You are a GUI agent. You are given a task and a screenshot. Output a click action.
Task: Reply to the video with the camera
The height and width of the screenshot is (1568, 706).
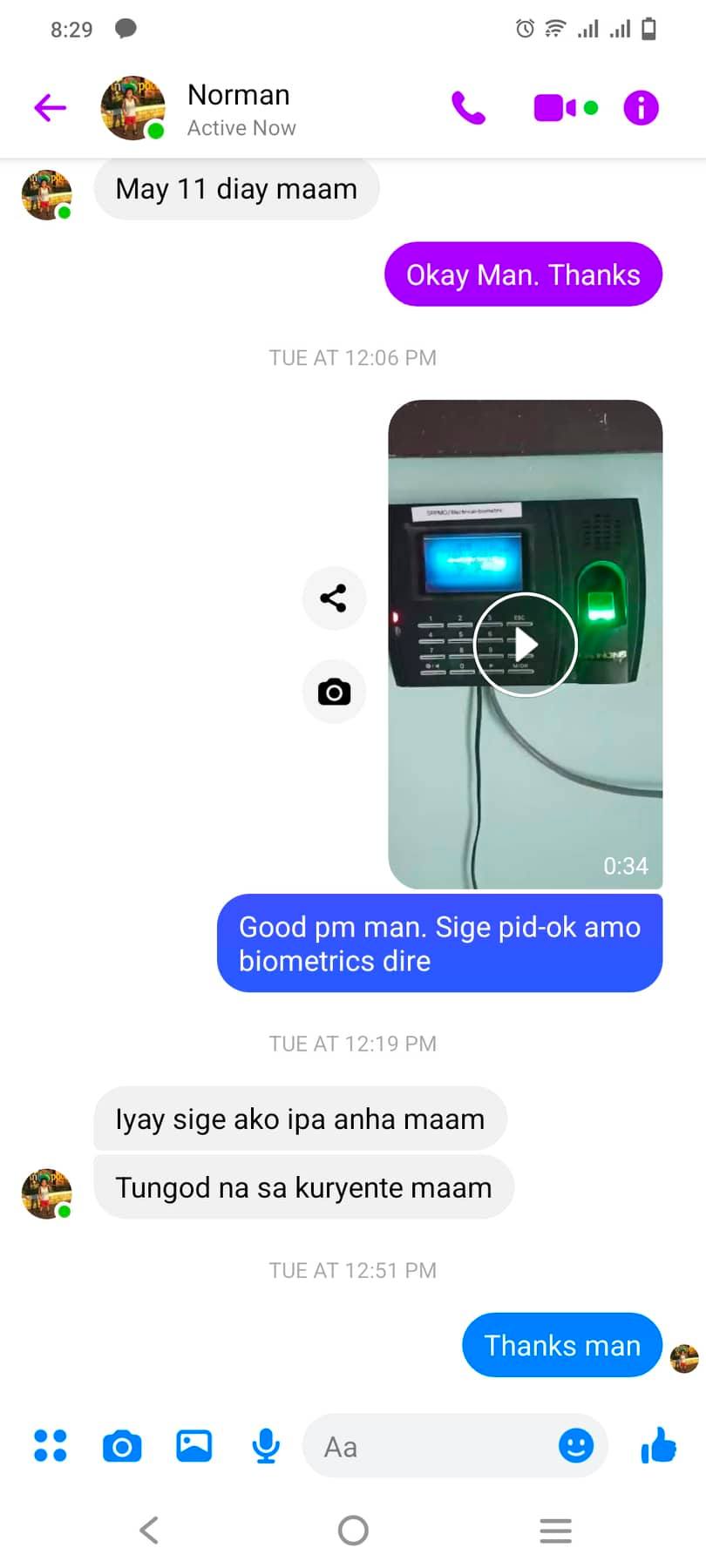point(334,693)
